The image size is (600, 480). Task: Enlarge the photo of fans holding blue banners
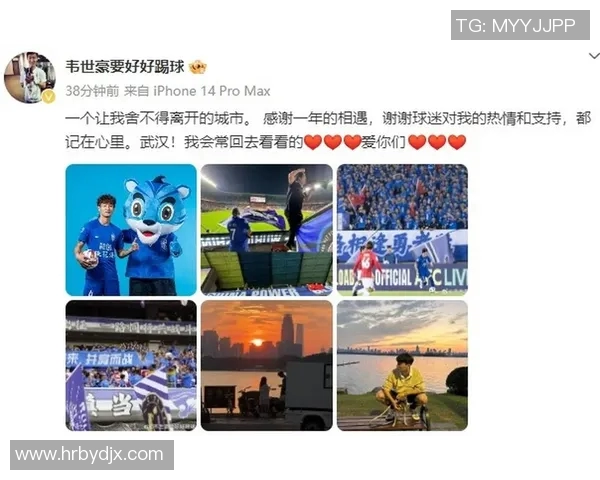[131, 365]
